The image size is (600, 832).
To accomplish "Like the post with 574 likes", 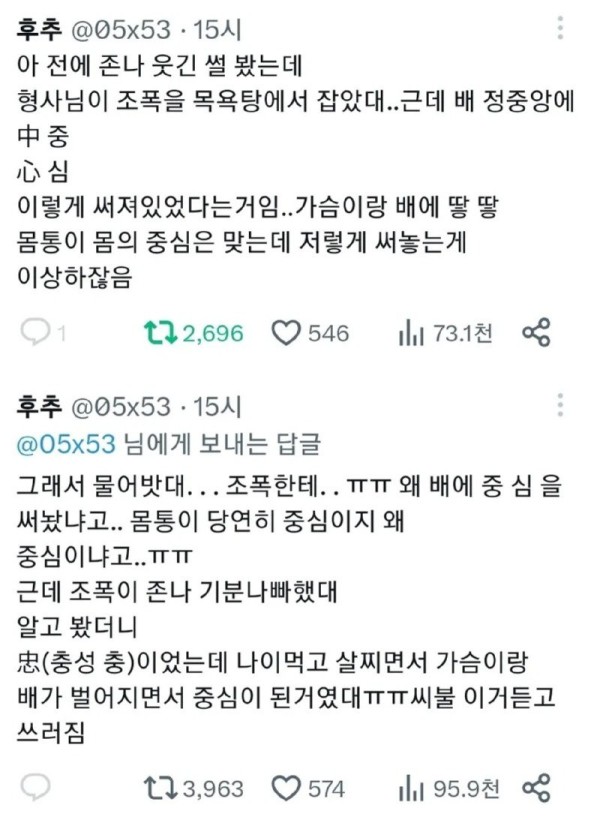I will [287, 789].
